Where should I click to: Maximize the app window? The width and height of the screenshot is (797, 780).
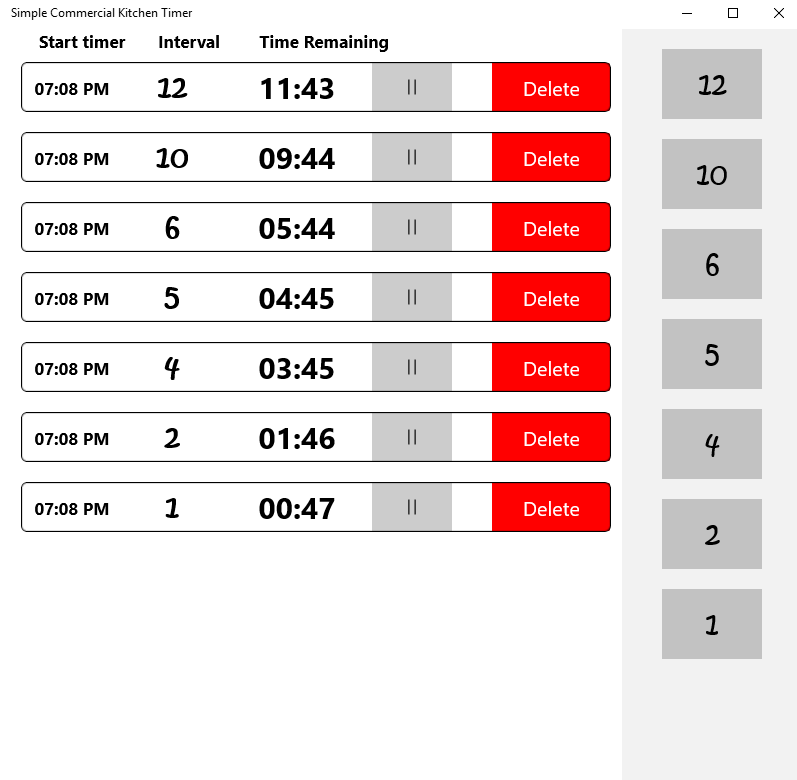pyautogui.click(x=733, y=13)
